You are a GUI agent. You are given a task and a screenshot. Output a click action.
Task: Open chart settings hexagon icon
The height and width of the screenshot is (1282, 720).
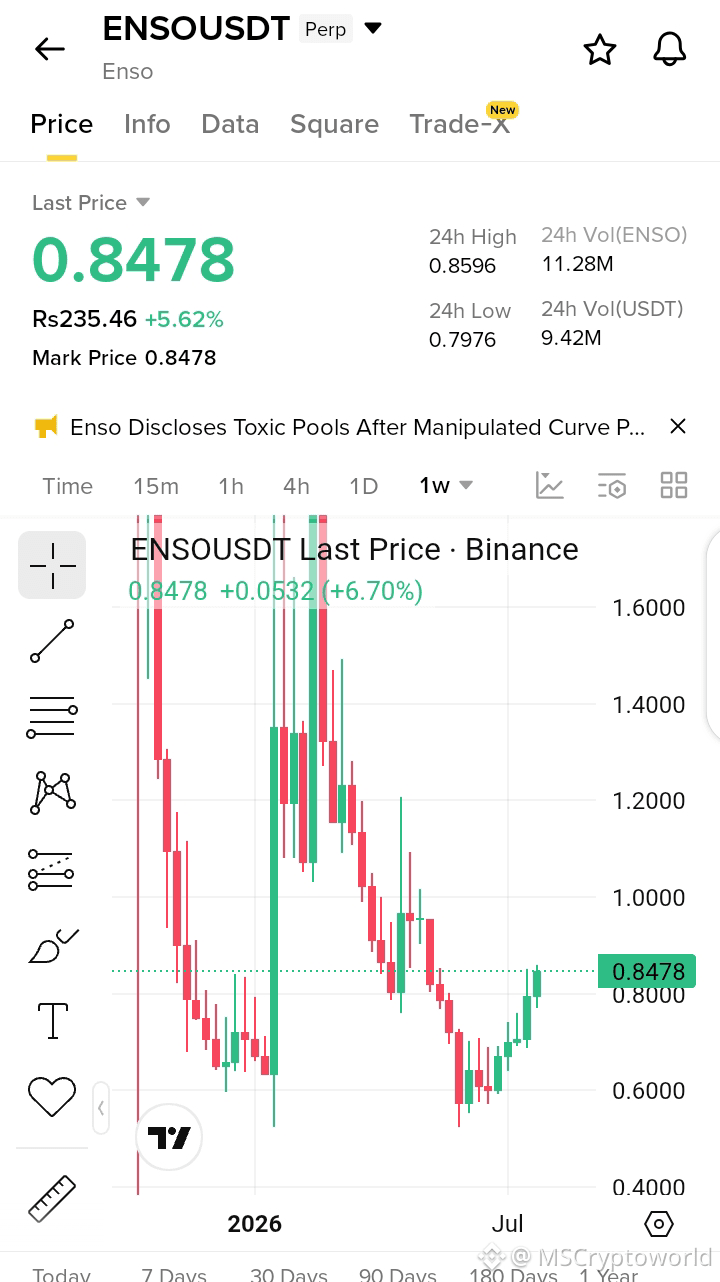(x=659, y=1223)
